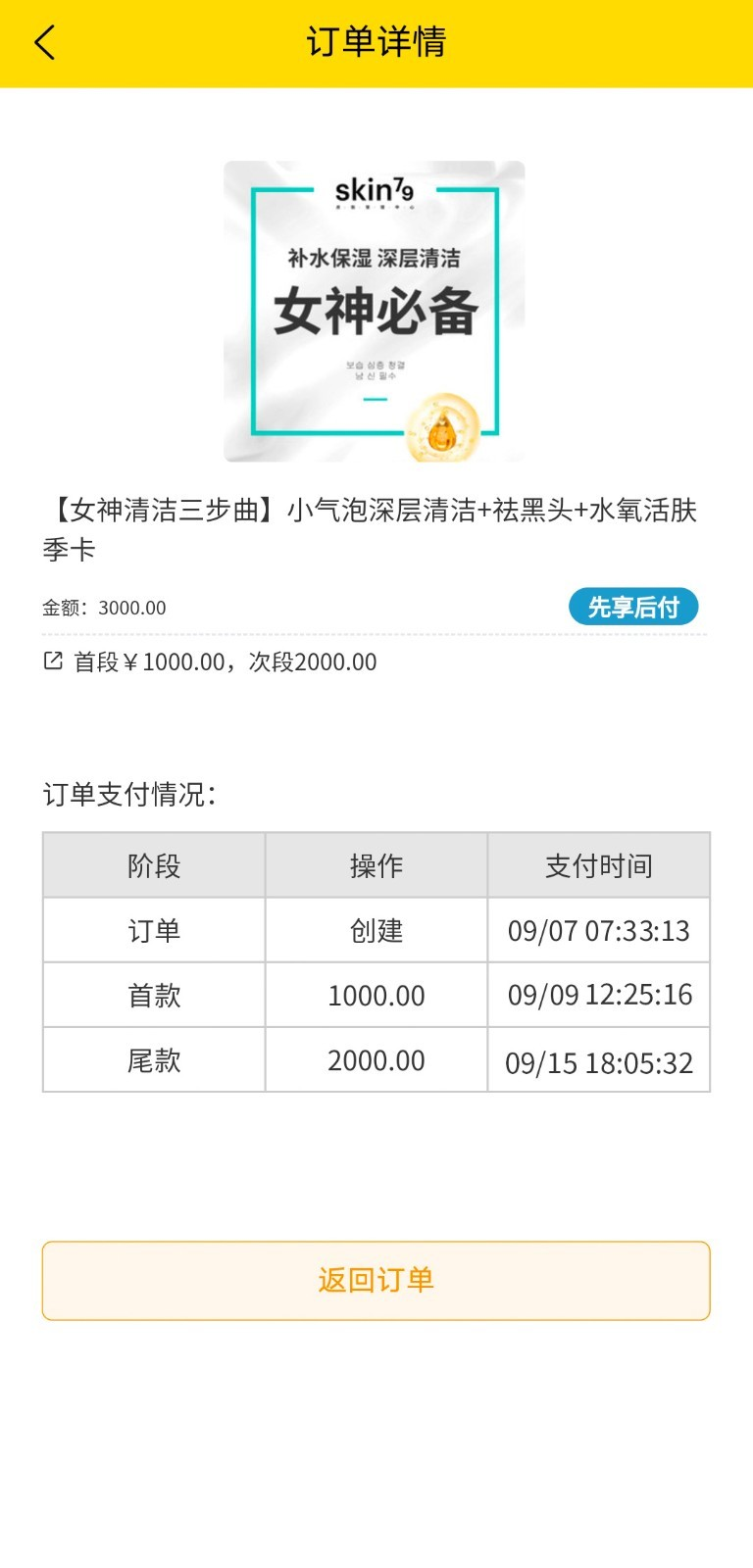The width and height of the screenshot is (753, 1568).
Task: Click the external-link icon before 首段
Action: 54,661
